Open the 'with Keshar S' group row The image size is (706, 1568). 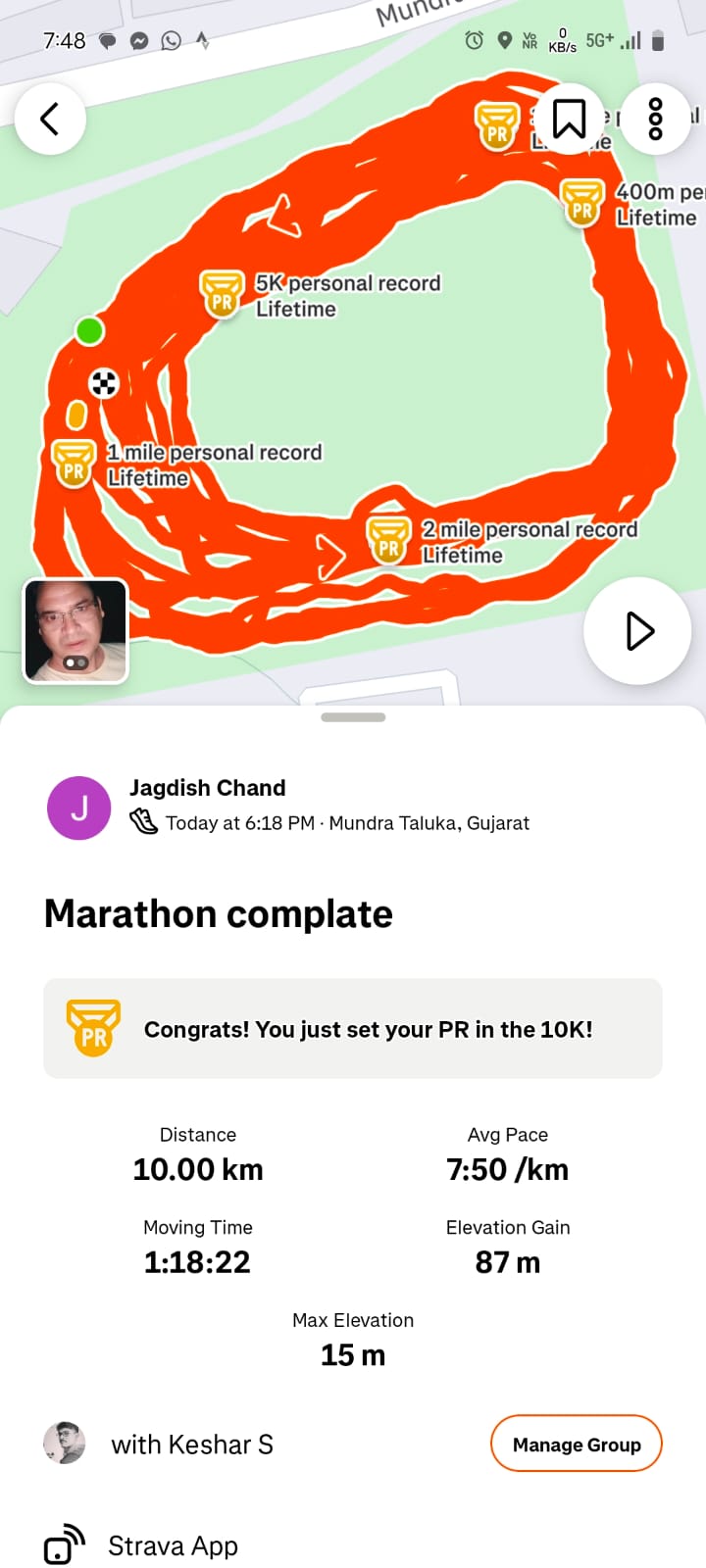point(191,1444)
